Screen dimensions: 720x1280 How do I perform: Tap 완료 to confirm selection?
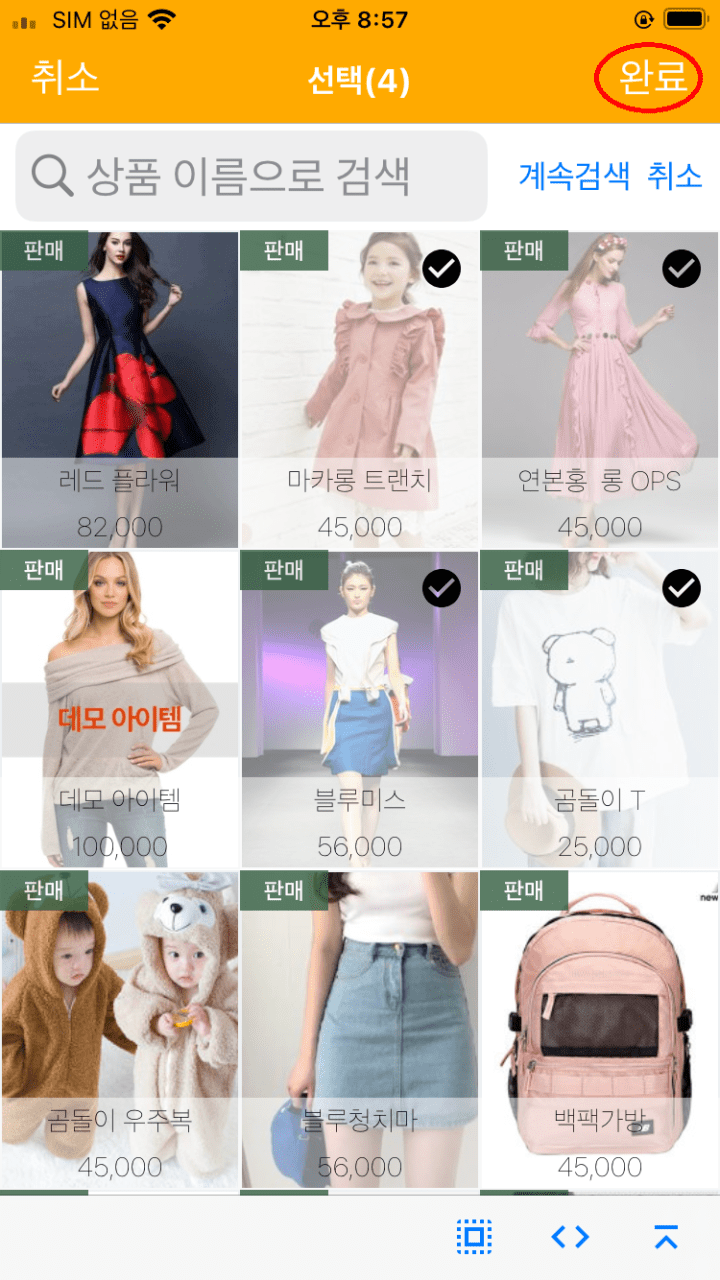[653, 78]
